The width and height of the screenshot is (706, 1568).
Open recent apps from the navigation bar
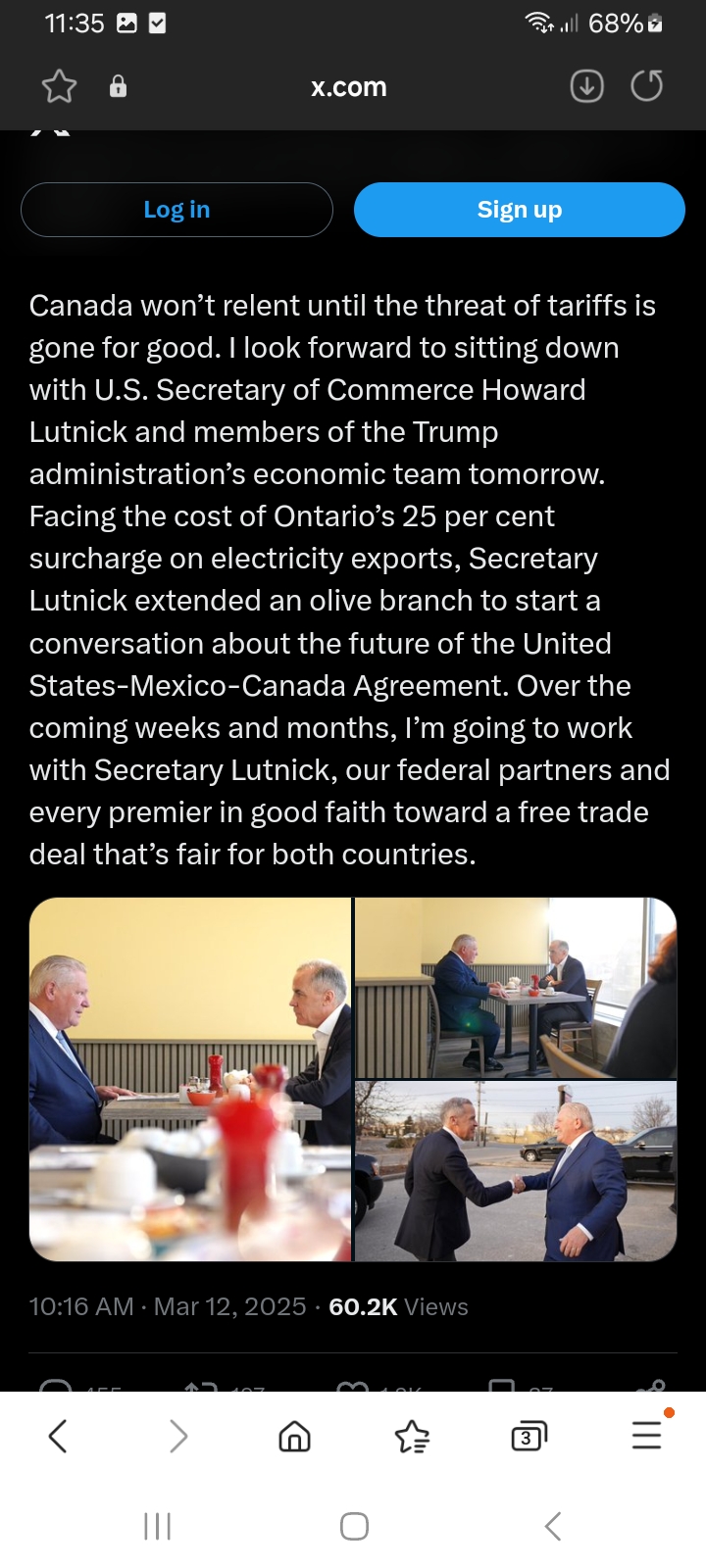(x=157, y=1526)
